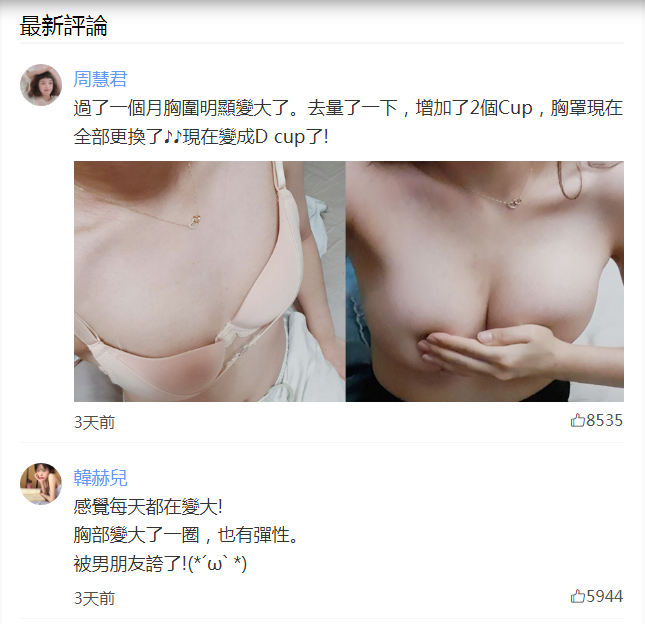Tap 韓赫兒's avatar picture

tap(41, 484)
